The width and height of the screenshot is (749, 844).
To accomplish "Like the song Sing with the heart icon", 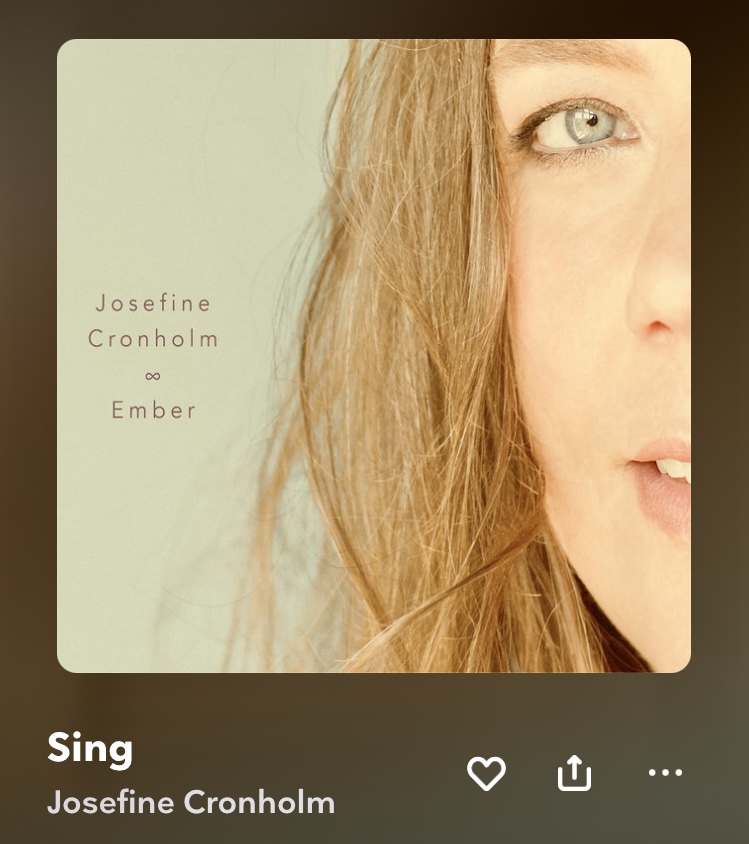I will point(486,773).
